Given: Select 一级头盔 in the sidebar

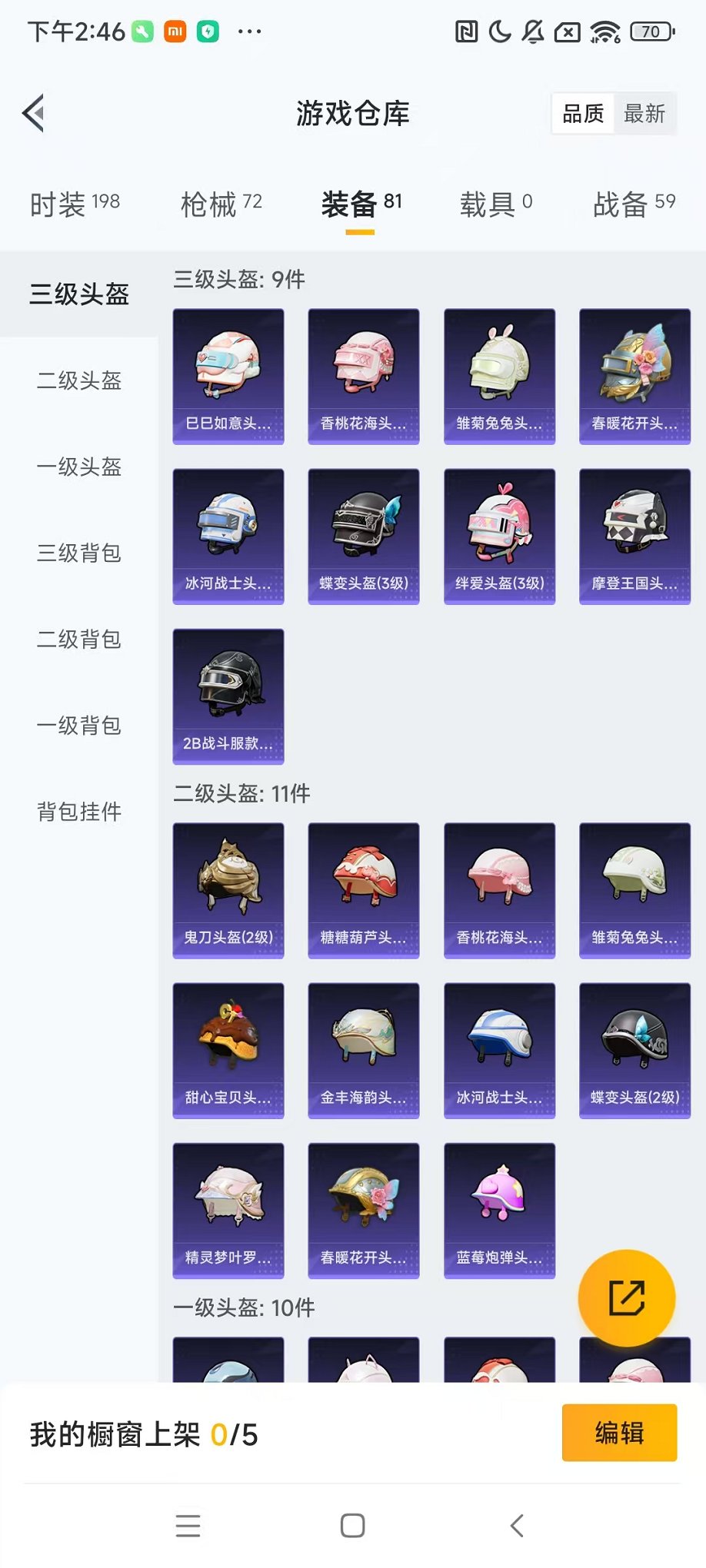Looking at the screenshot, I should tap(79, 467).
